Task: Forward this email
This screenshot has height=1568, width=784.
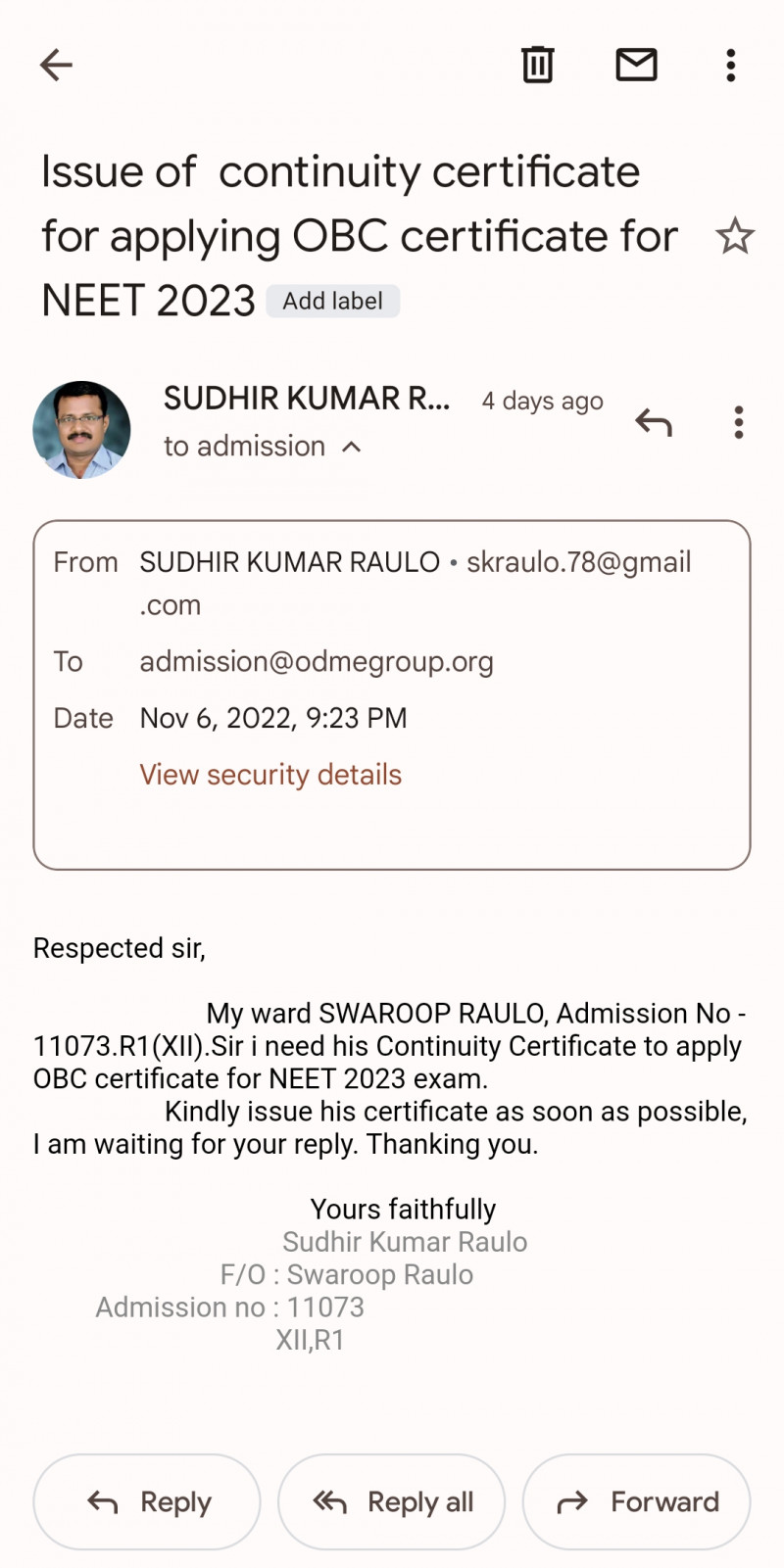Action: 637,1501
